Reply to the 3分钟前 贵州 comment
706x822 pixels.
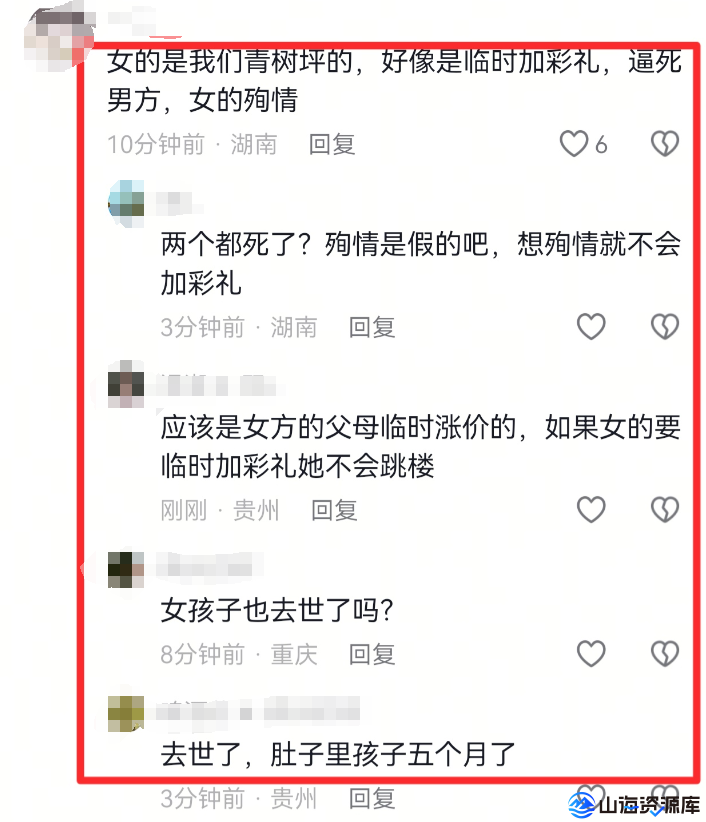point(372,798)
